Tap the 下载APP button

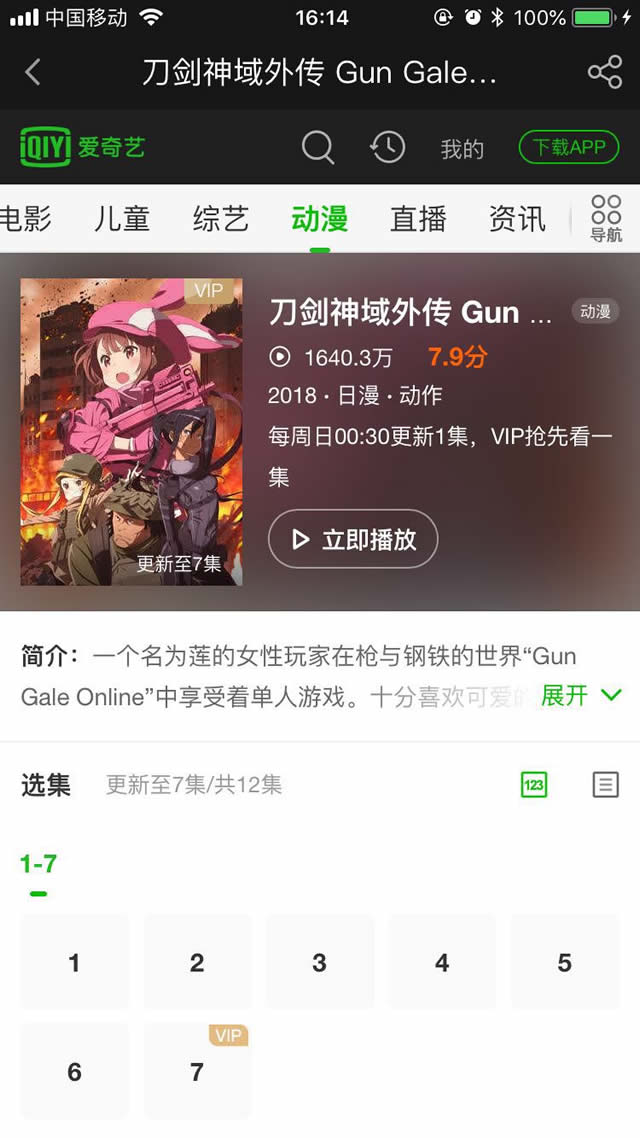569,148
